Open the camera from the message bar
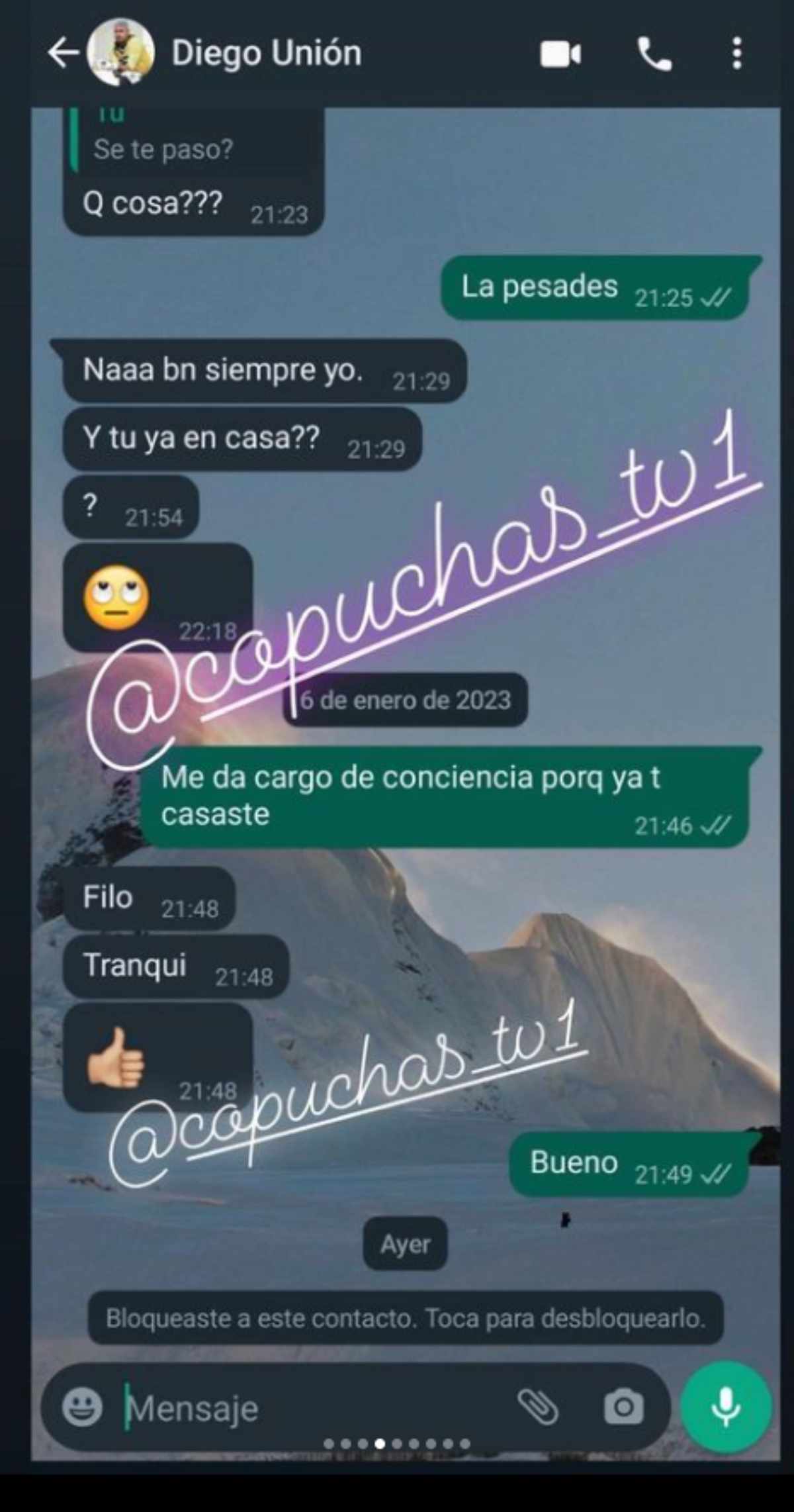The width and height of the screenshot is (794, 1512). 623,1407
